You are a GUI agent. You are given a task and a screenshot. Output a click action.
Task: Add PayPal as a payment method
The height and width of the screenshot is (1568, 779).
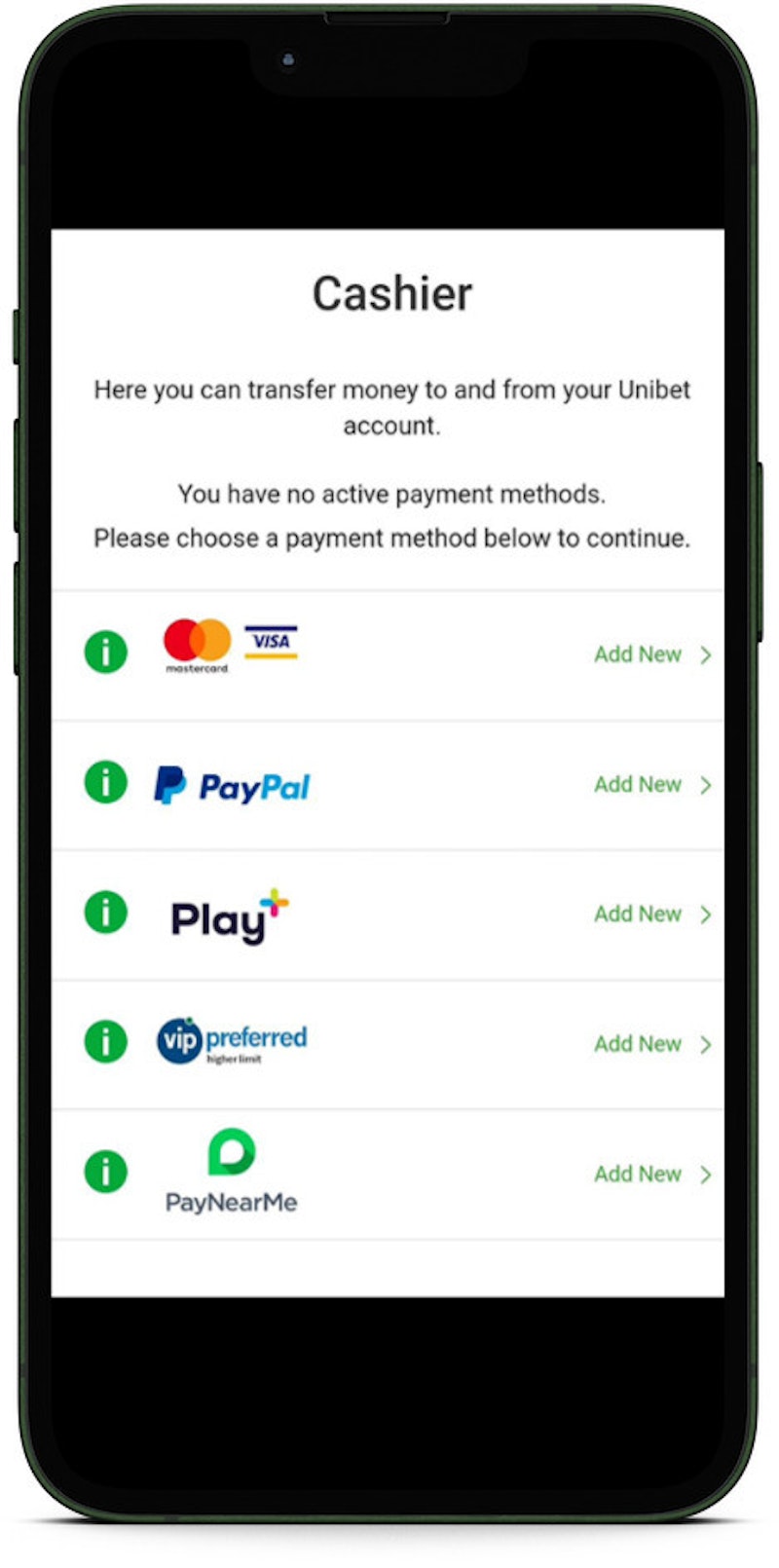click(x=651, y=784)
